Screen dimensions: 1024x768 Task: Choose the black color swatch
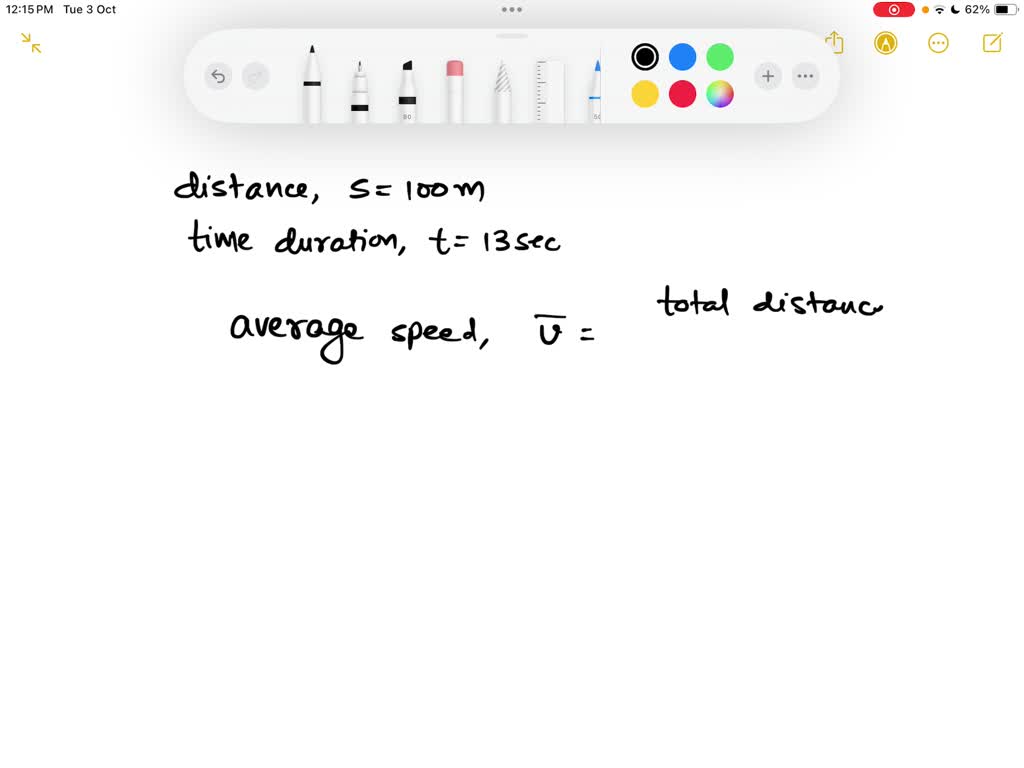[x=645, y=57]
